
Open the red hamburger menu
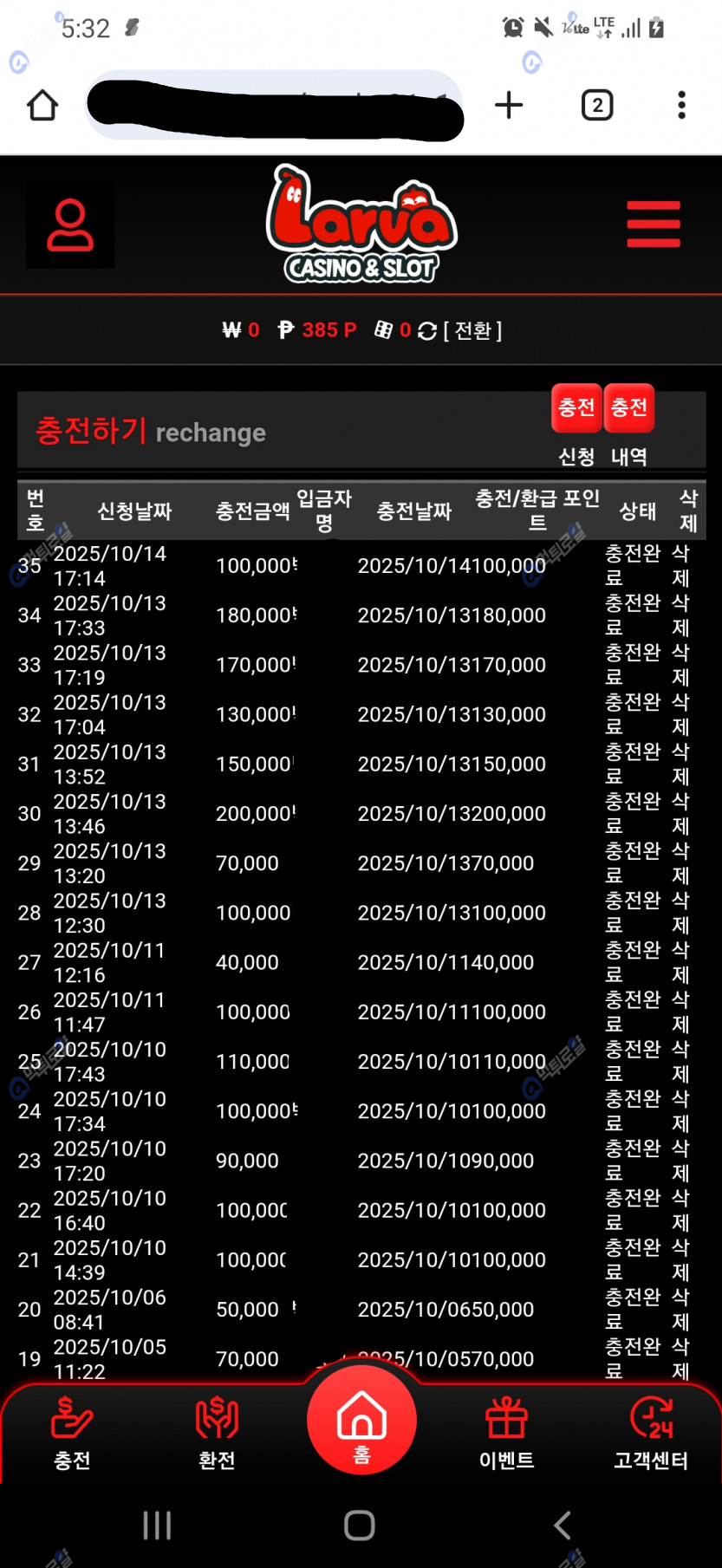(654, 224)
